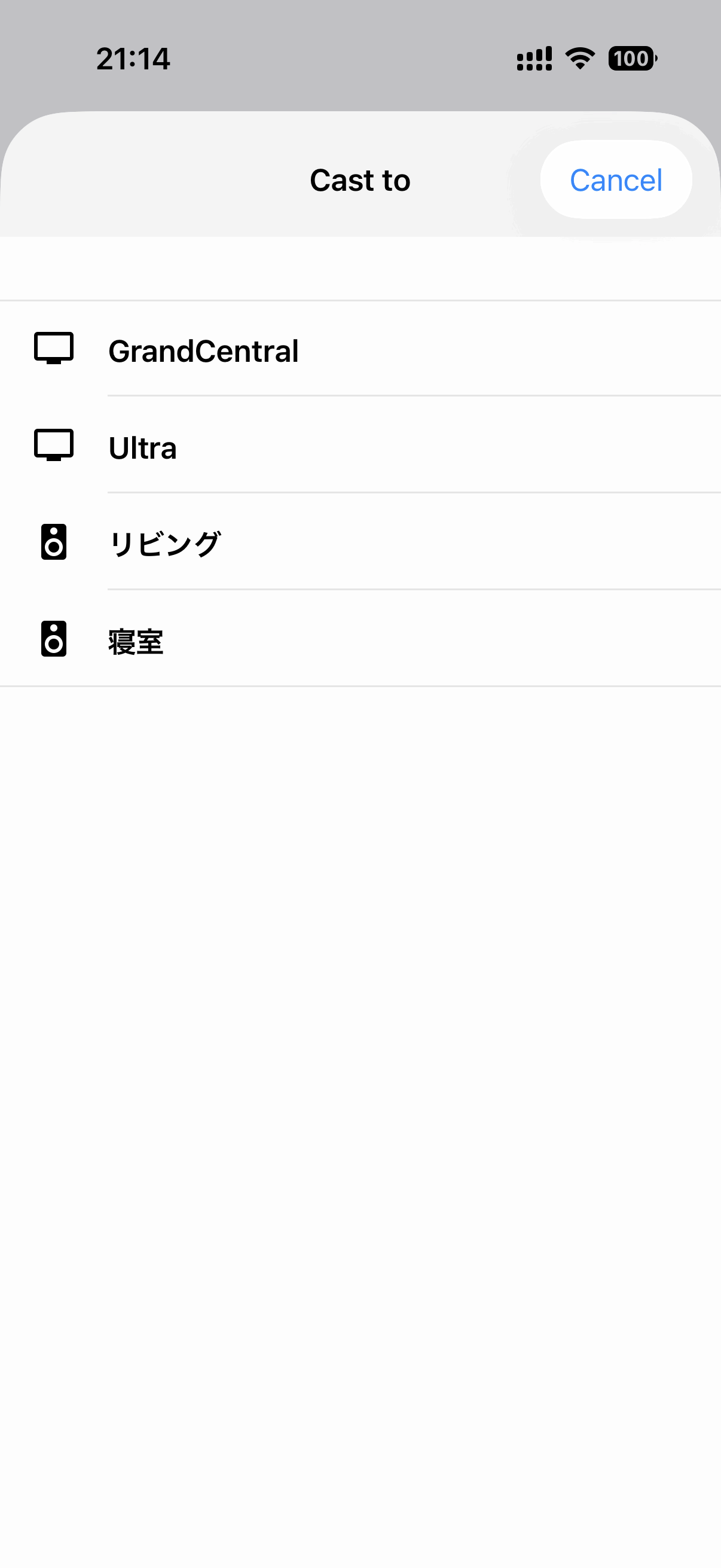721x1568 pixels.
Task: Cancel the Cast to dialog
Action: tap(615, 180)
